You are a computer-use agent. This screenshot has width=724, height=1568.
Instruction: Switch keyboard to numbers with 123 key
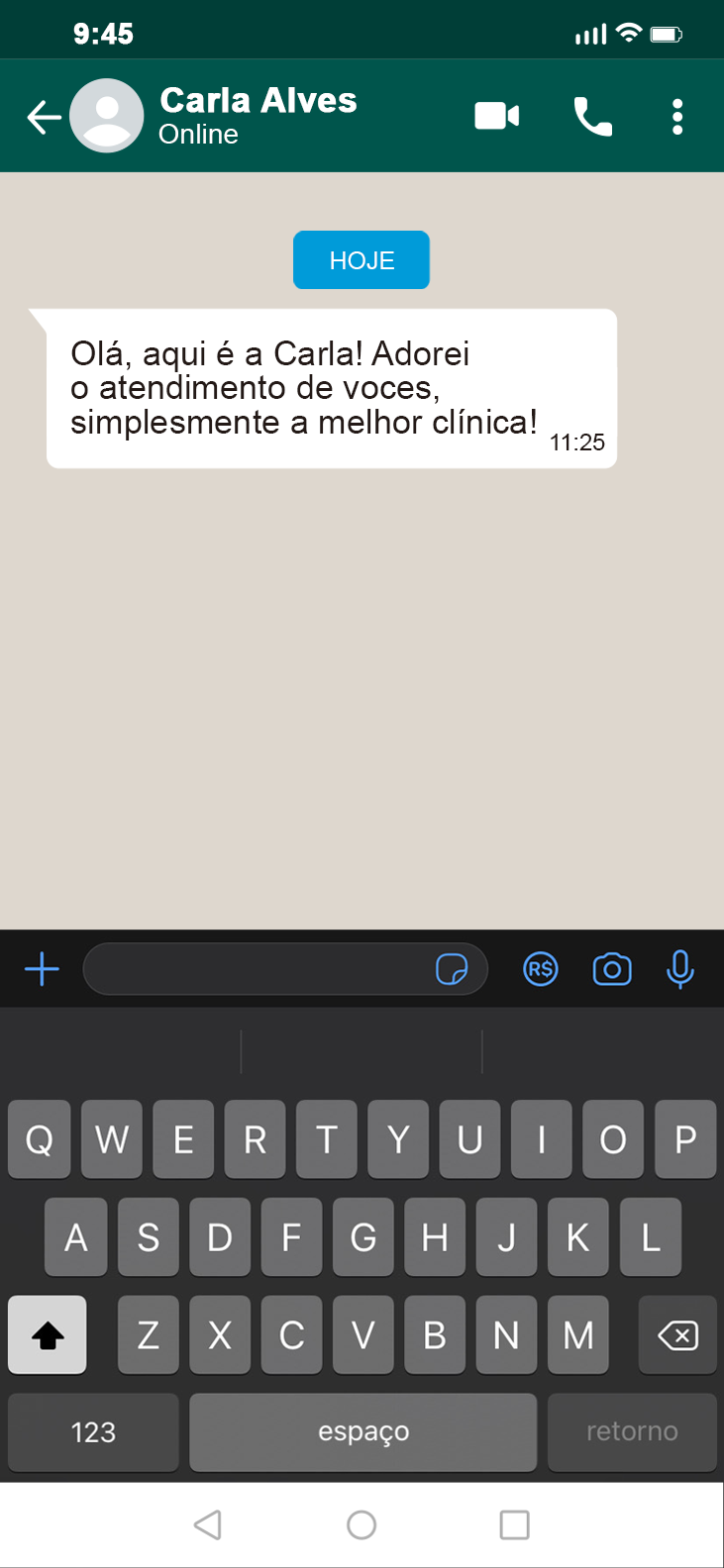coord(92,1431)
